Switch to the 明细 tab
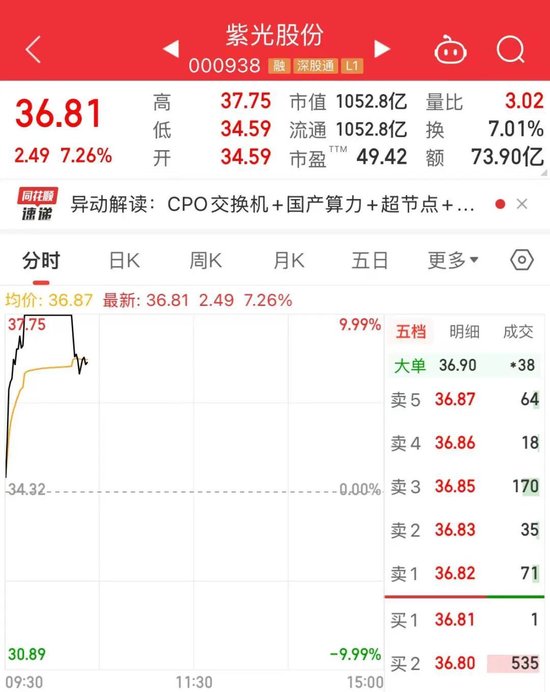The width and height of the screenshot is (550, 692). point(464,331)
